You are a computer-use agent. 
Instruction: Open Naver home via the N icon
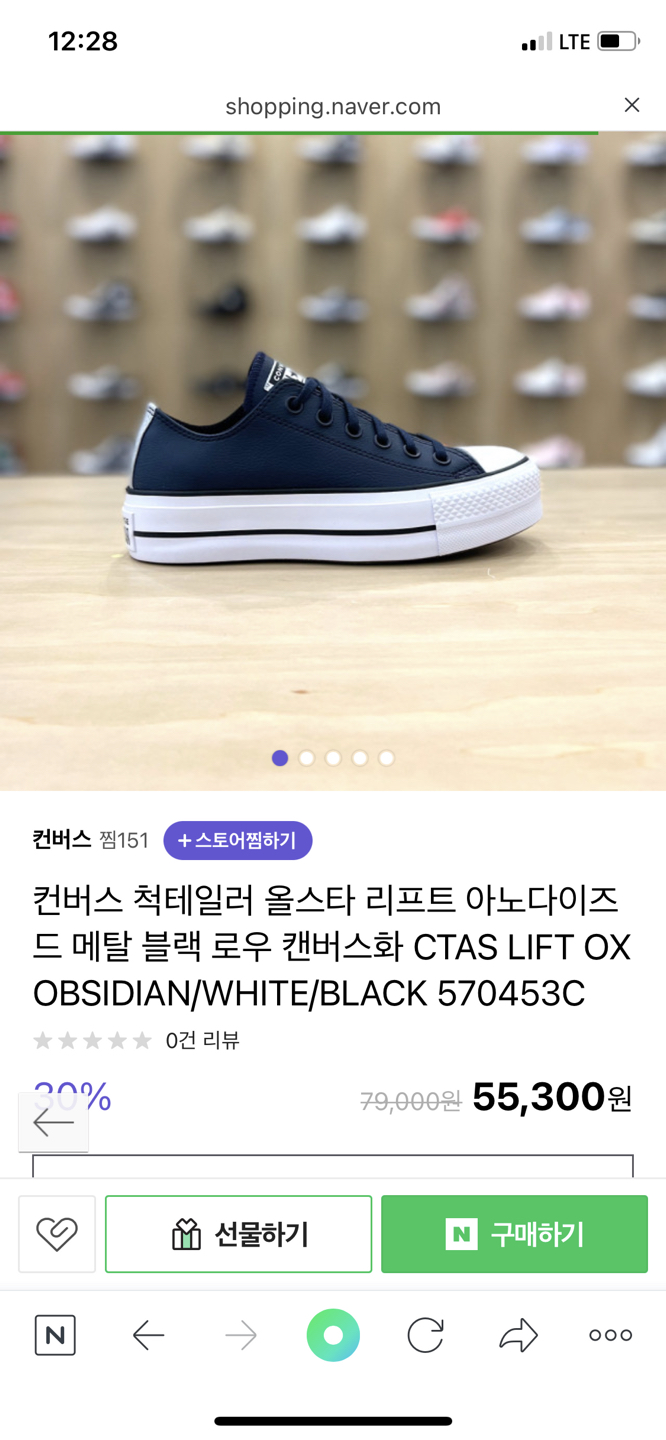pos(55,1335)
